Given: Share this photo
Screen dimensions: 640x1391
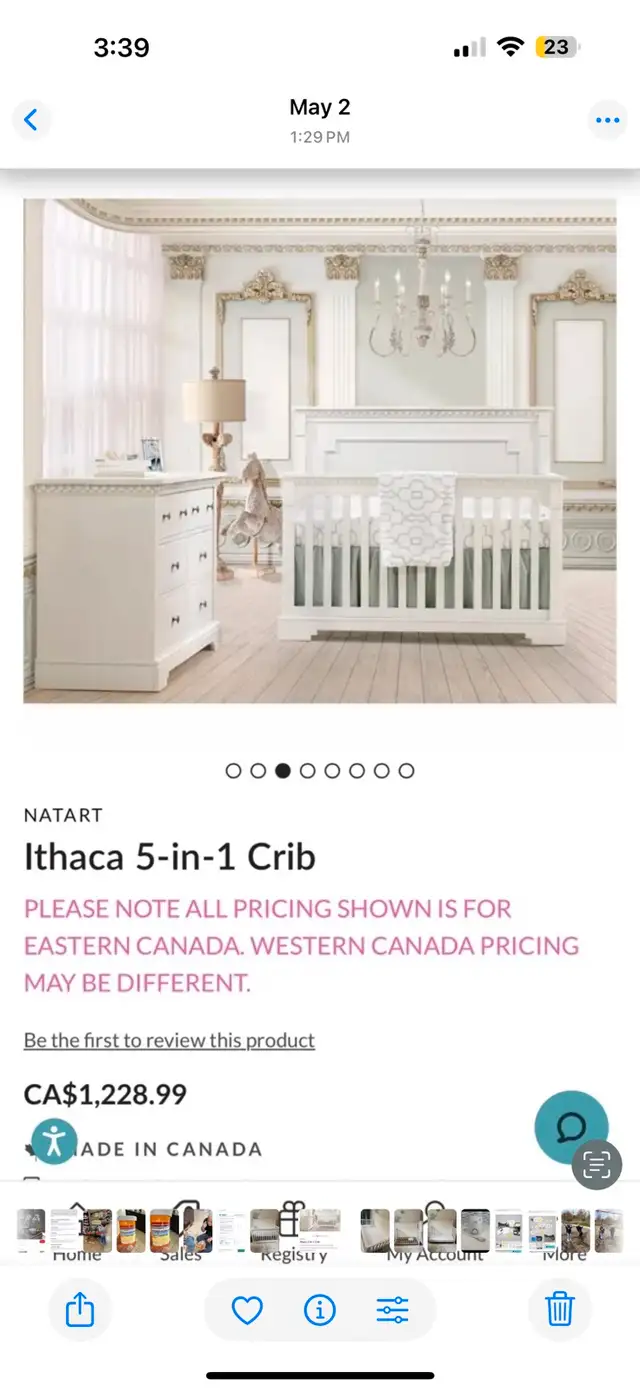Looking at the screenshot, I should coord(80,1309).
